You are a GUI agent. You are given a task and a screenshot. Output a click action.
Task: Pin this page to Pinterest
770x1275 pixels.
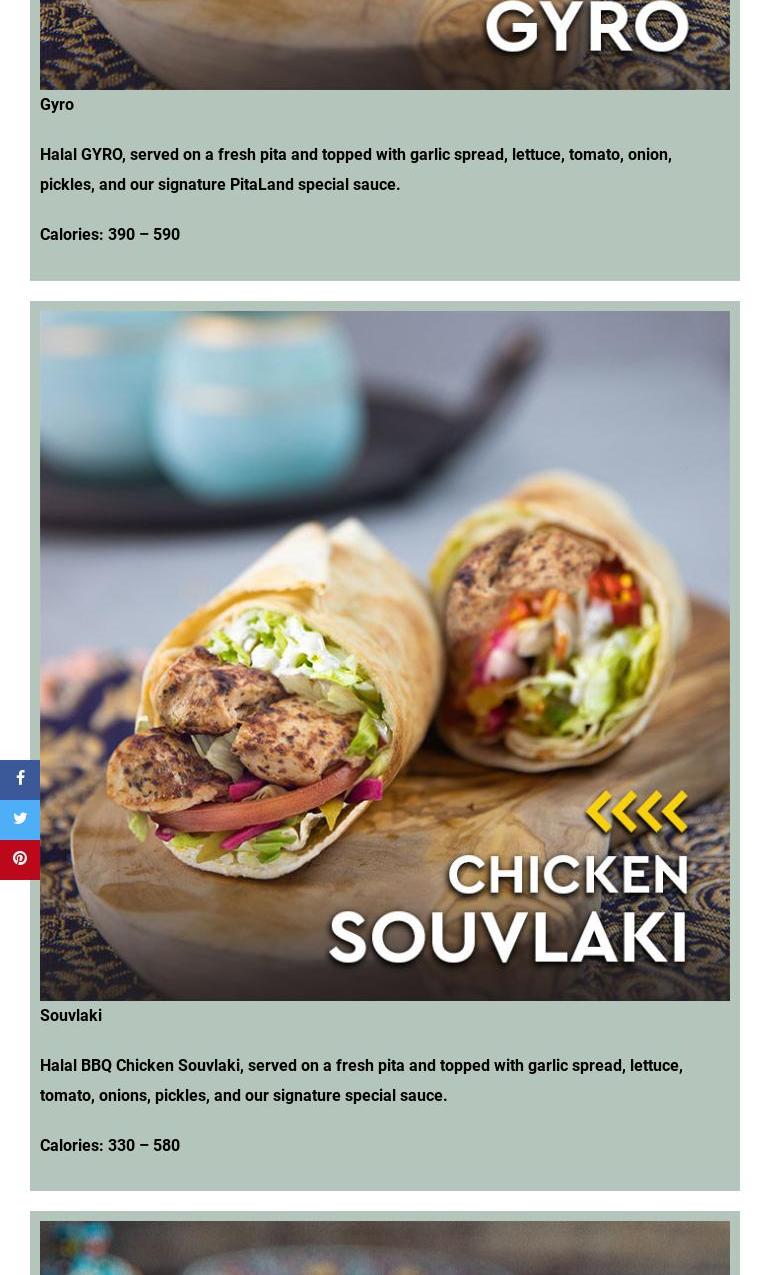click(x=20, y=859)
